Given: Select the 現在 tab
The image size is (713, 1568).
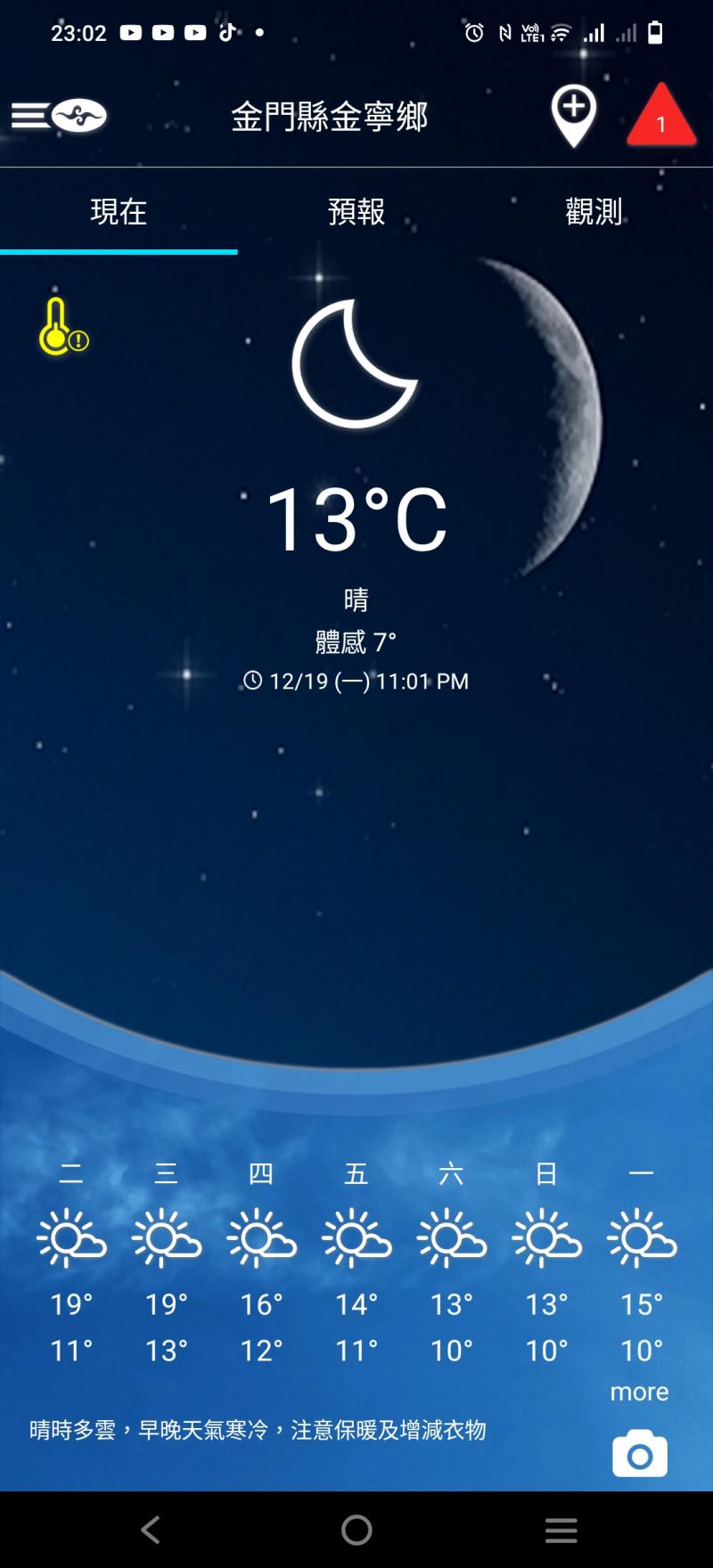Looking at the screenshot, I should (119, 212).
